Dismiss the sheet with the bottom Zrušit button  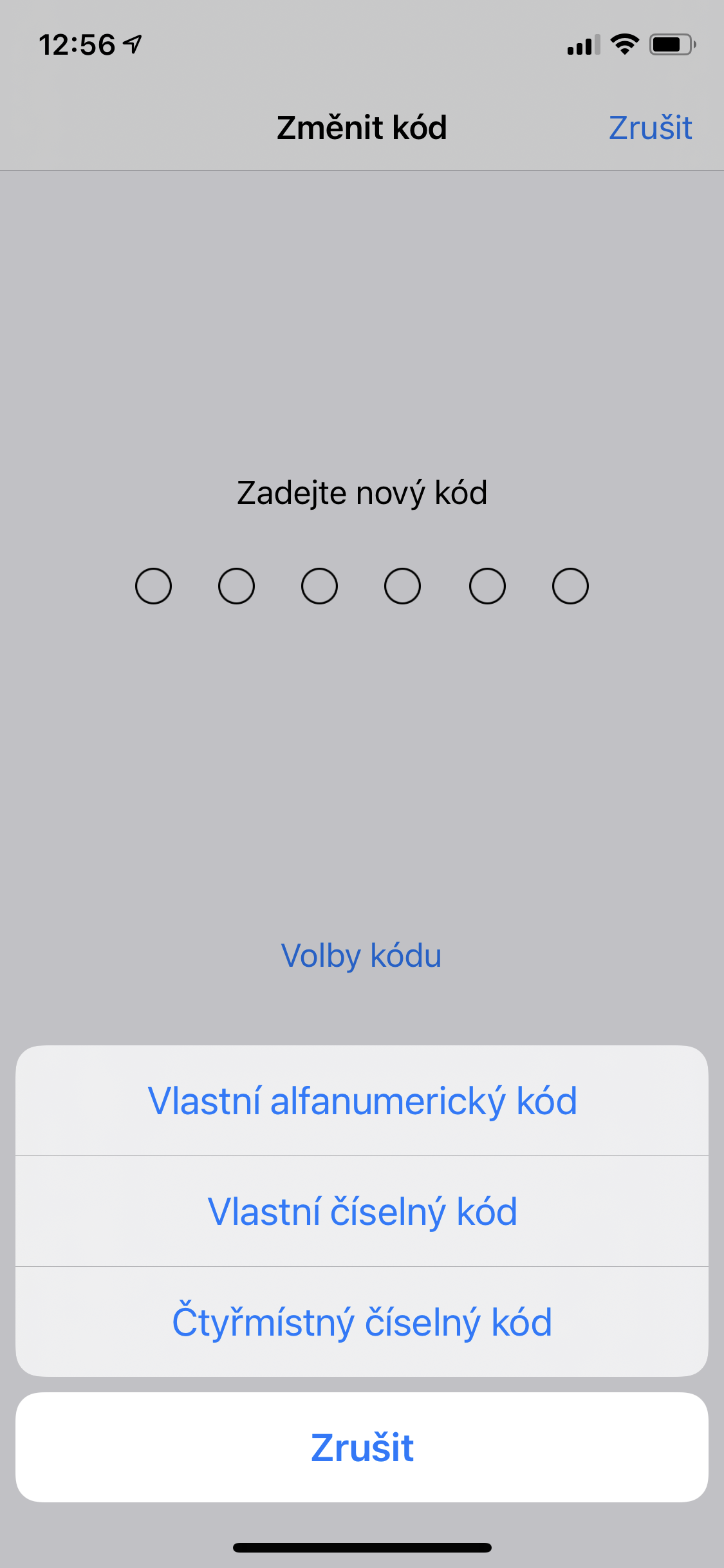(362, 1448)
